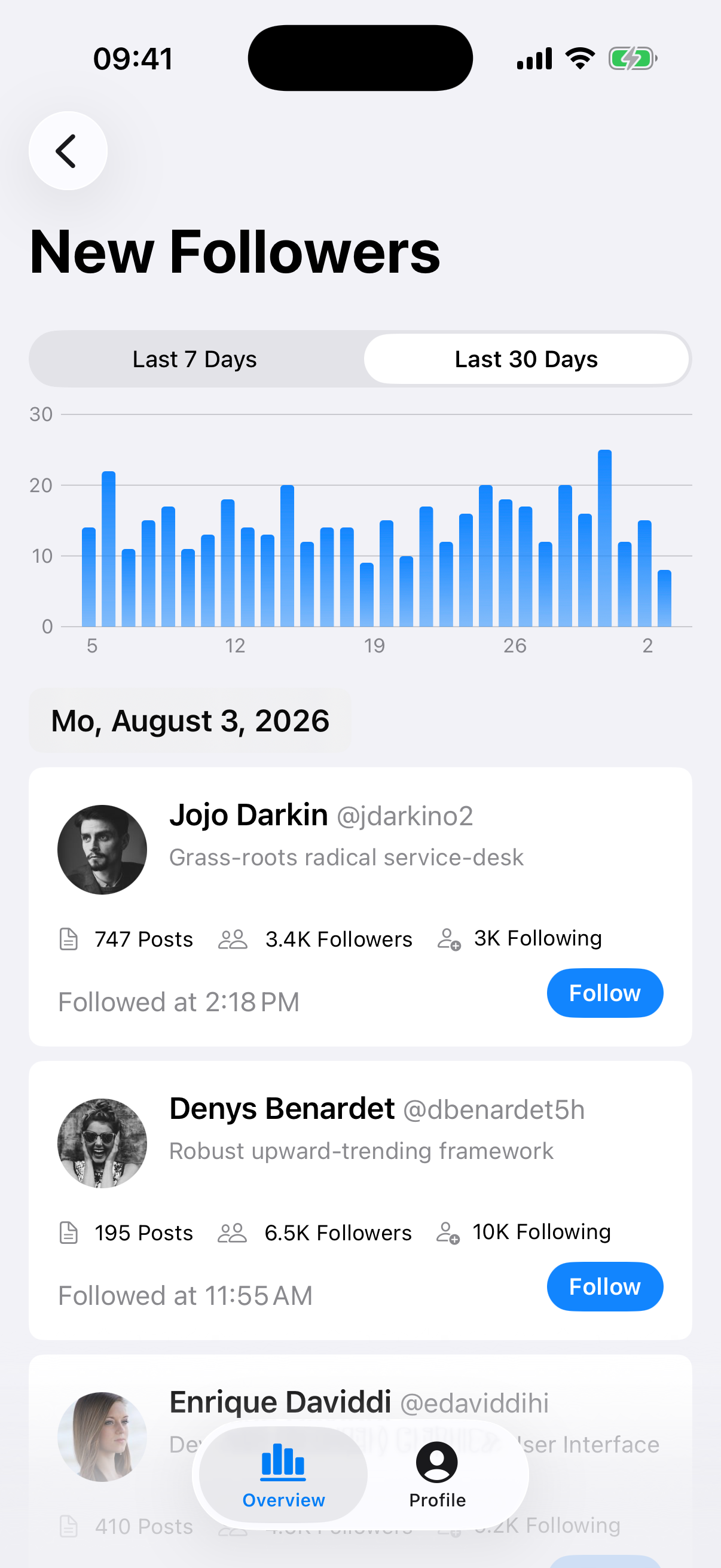
Task: Switch to the Profile tab
Action: [438, 1475]
